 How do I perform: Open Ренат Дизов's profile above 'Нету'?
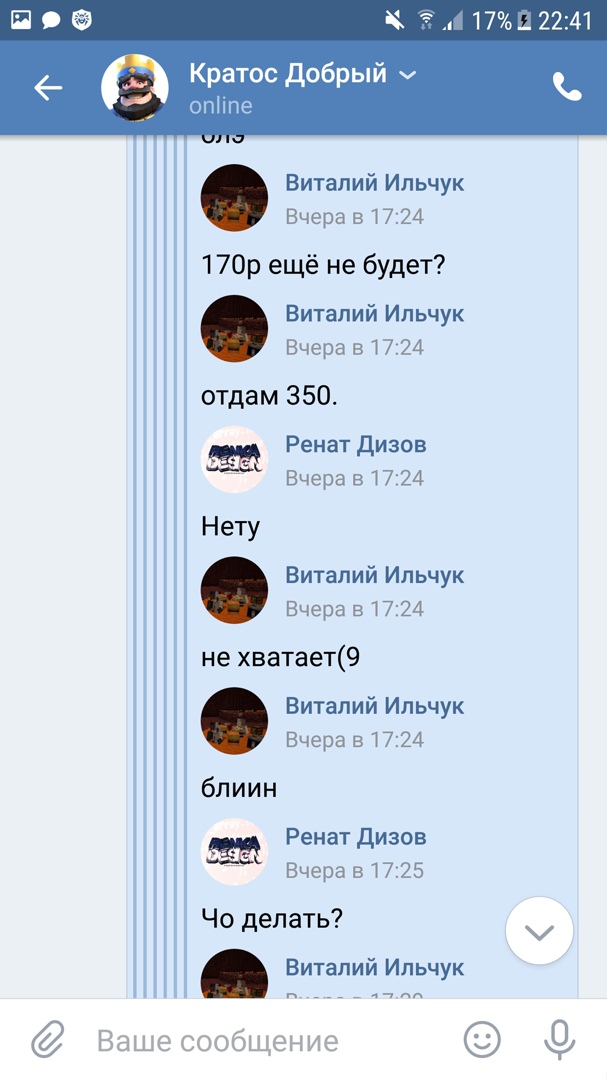pyautogui.click(x=355, y=445)
